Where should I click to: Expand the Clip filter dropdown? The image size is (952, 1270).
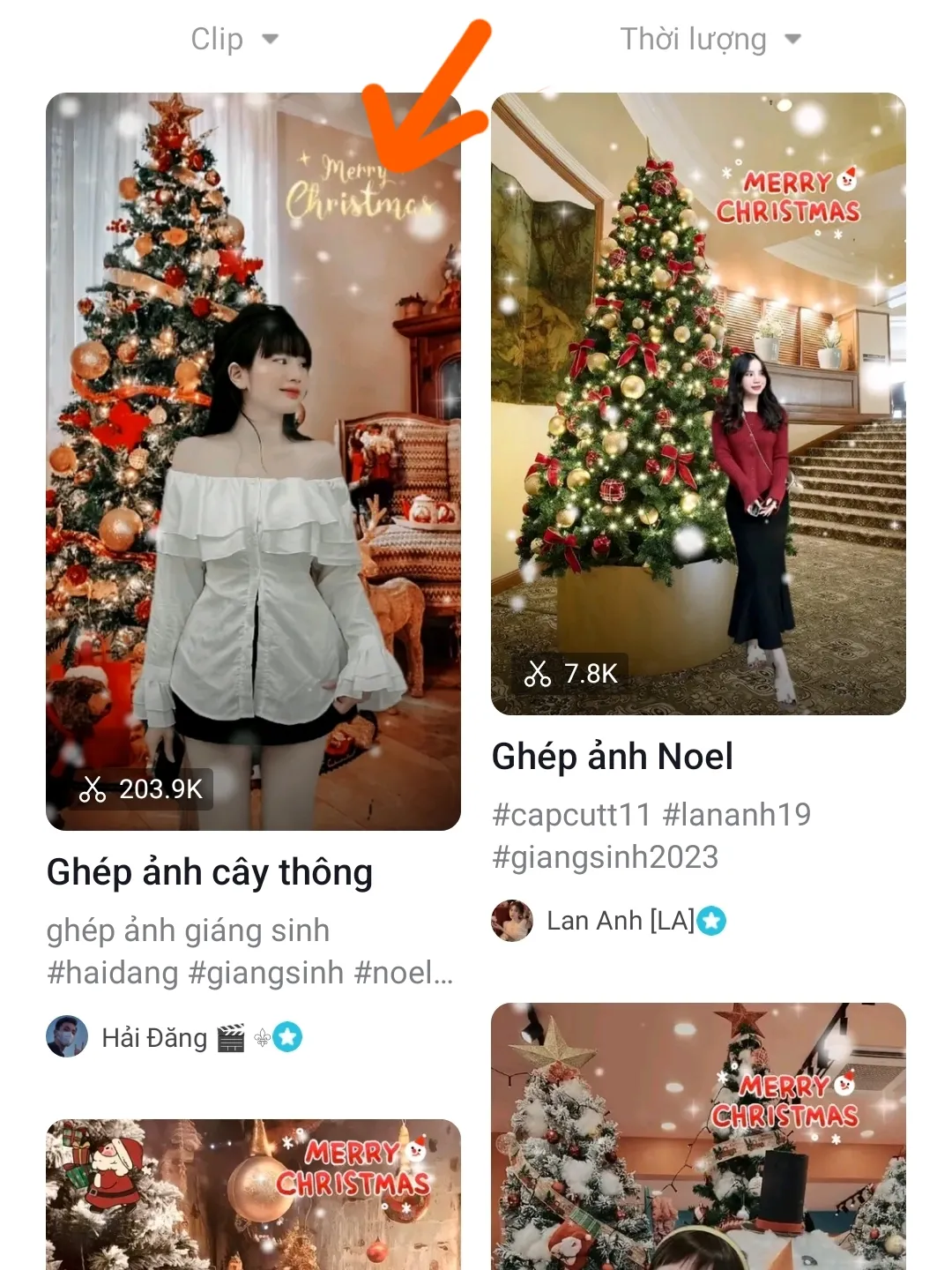[x=234, y=39]
